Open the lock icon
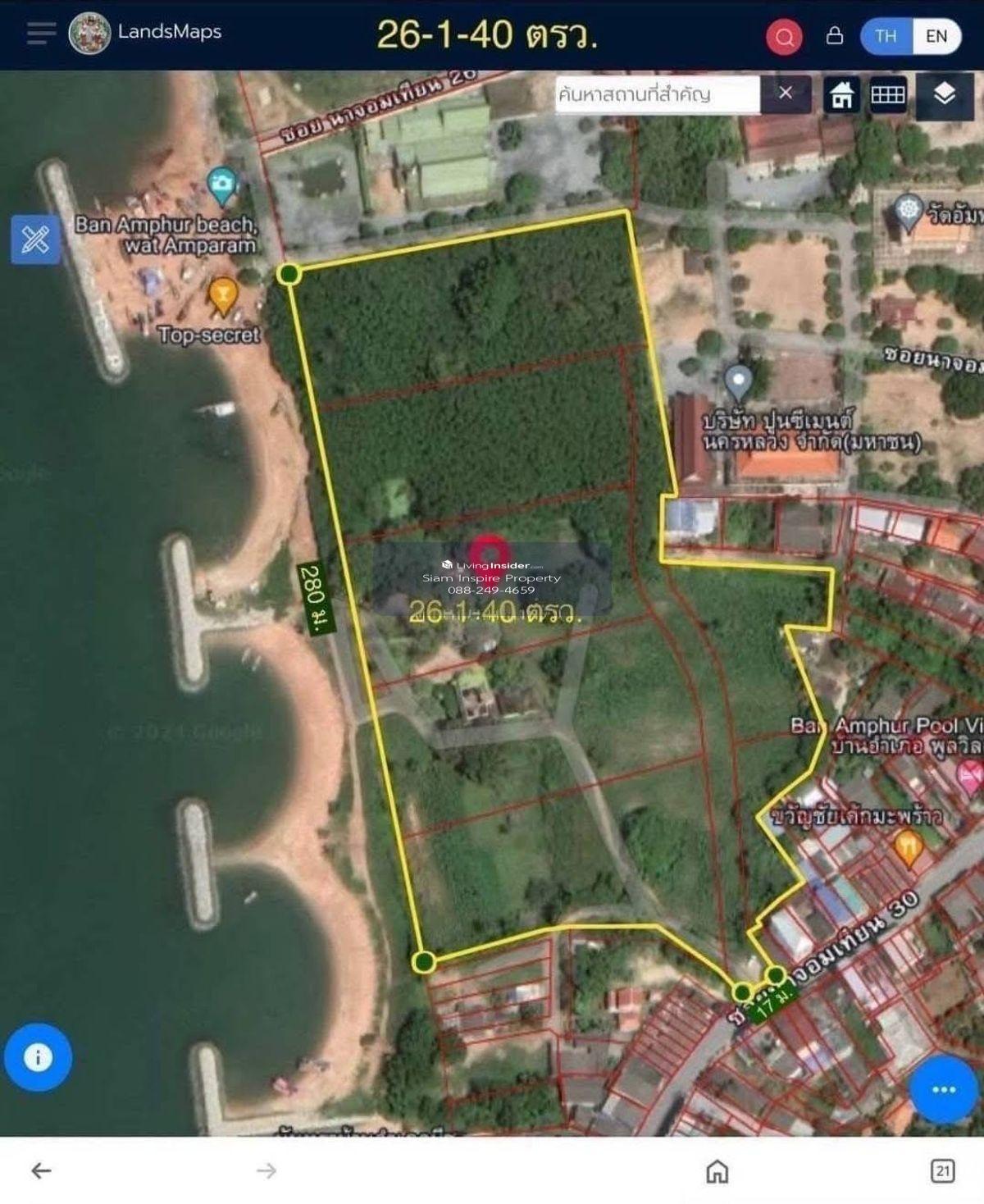 pos(834,36)
